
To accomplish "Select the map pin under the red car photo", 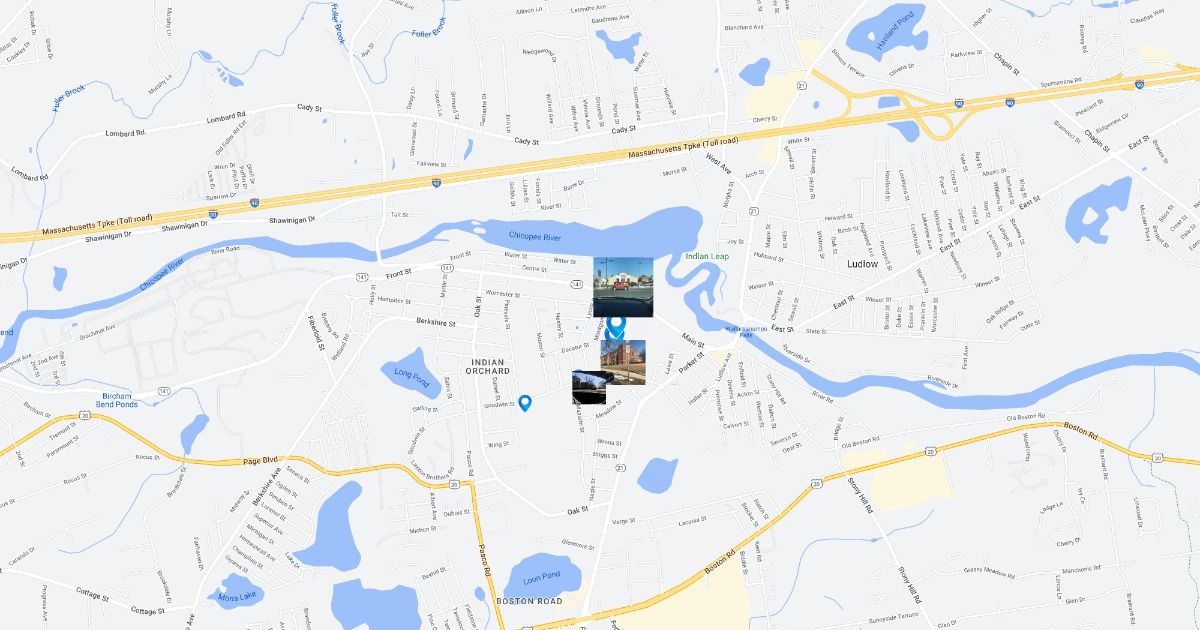I will [x=617, y=326].
